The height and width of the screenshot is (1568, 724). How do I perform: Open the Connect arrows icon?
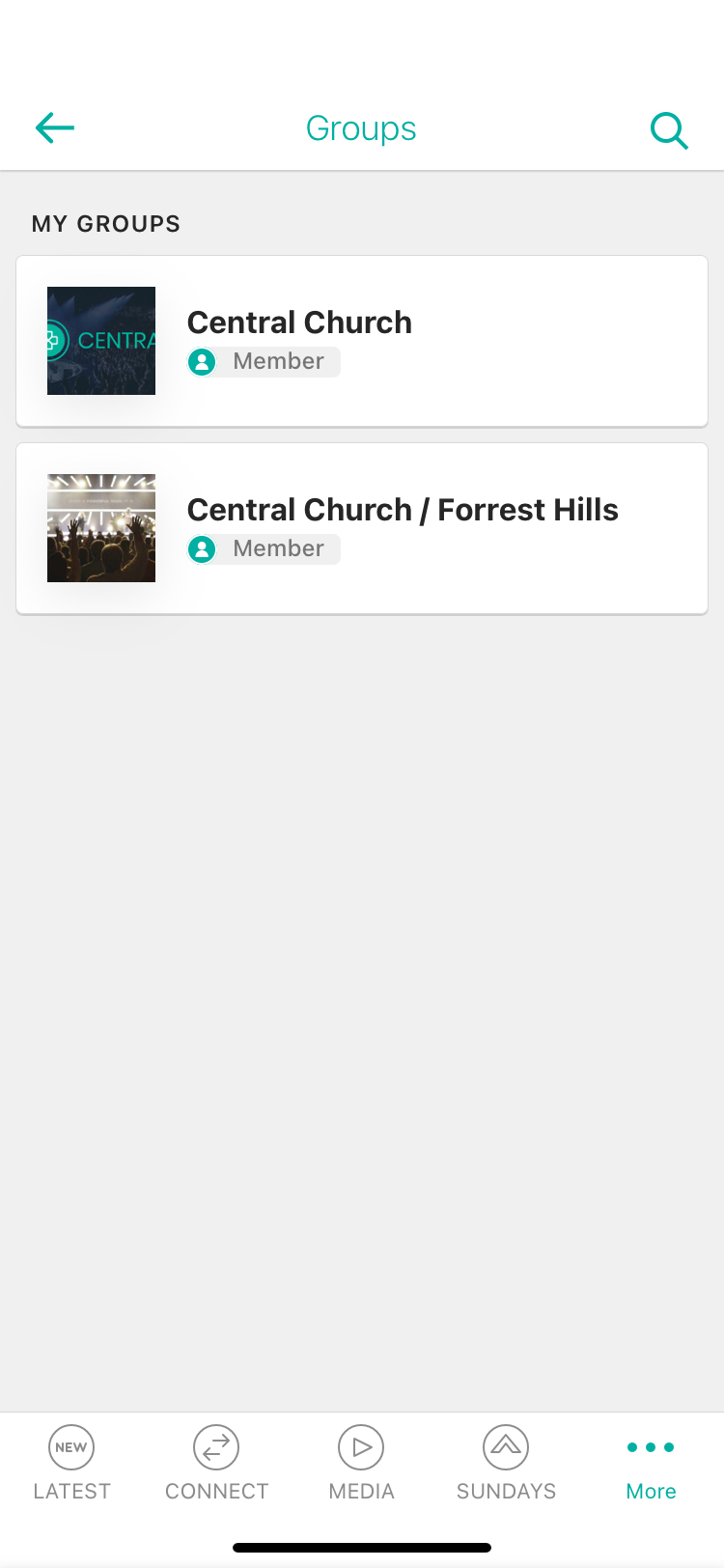(215, 1446)
